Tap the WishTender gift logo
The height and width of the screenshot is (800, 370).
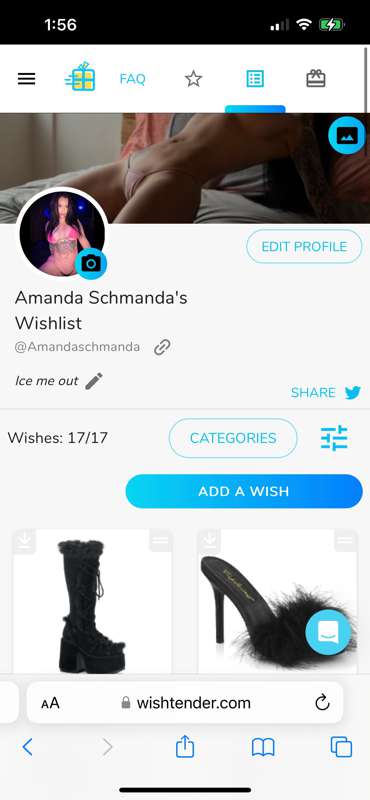(80, 77)
